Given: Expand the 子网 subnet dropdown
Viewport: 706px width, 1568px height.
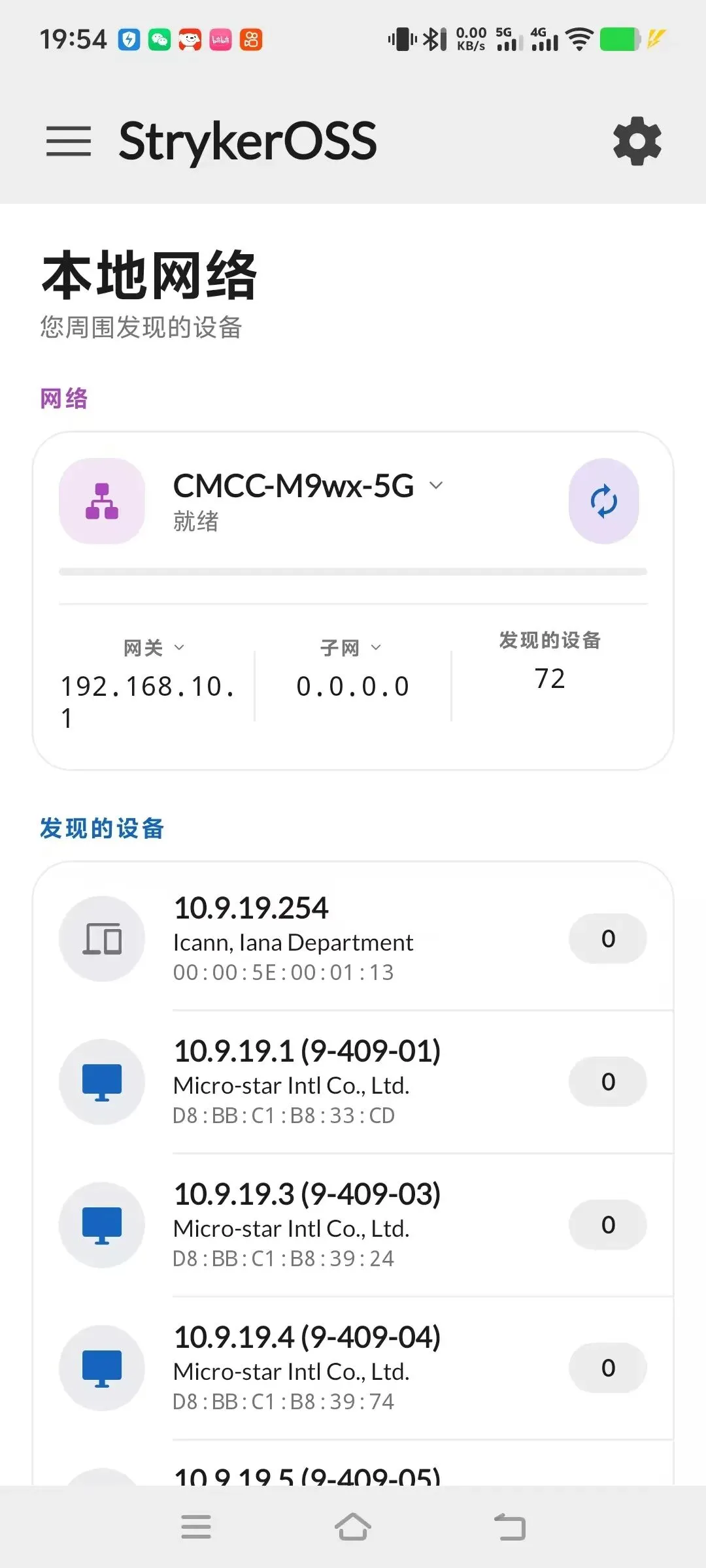Looking at the screenshot, I should (x=350, y=647).
